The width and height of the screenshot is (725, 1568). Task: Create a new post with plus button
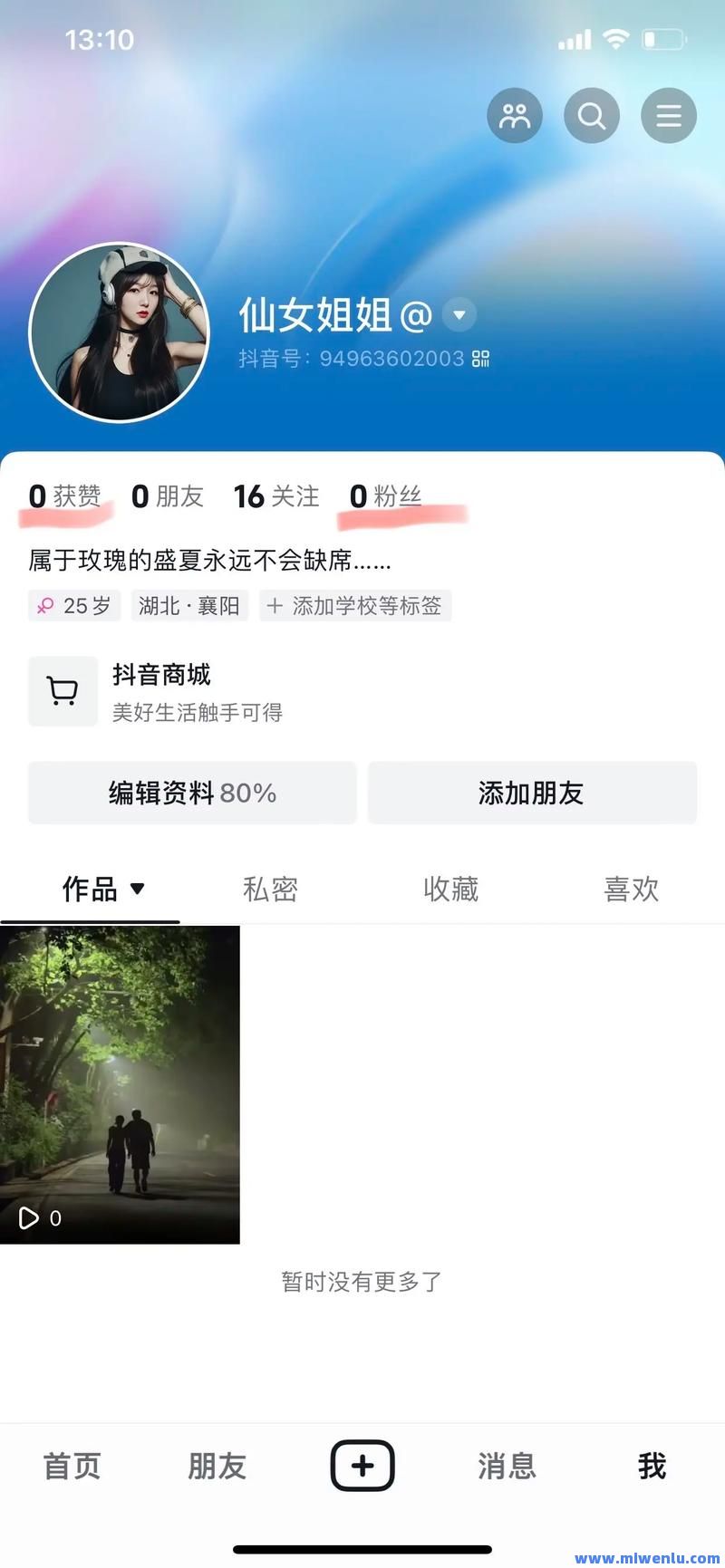(362, 1465)
